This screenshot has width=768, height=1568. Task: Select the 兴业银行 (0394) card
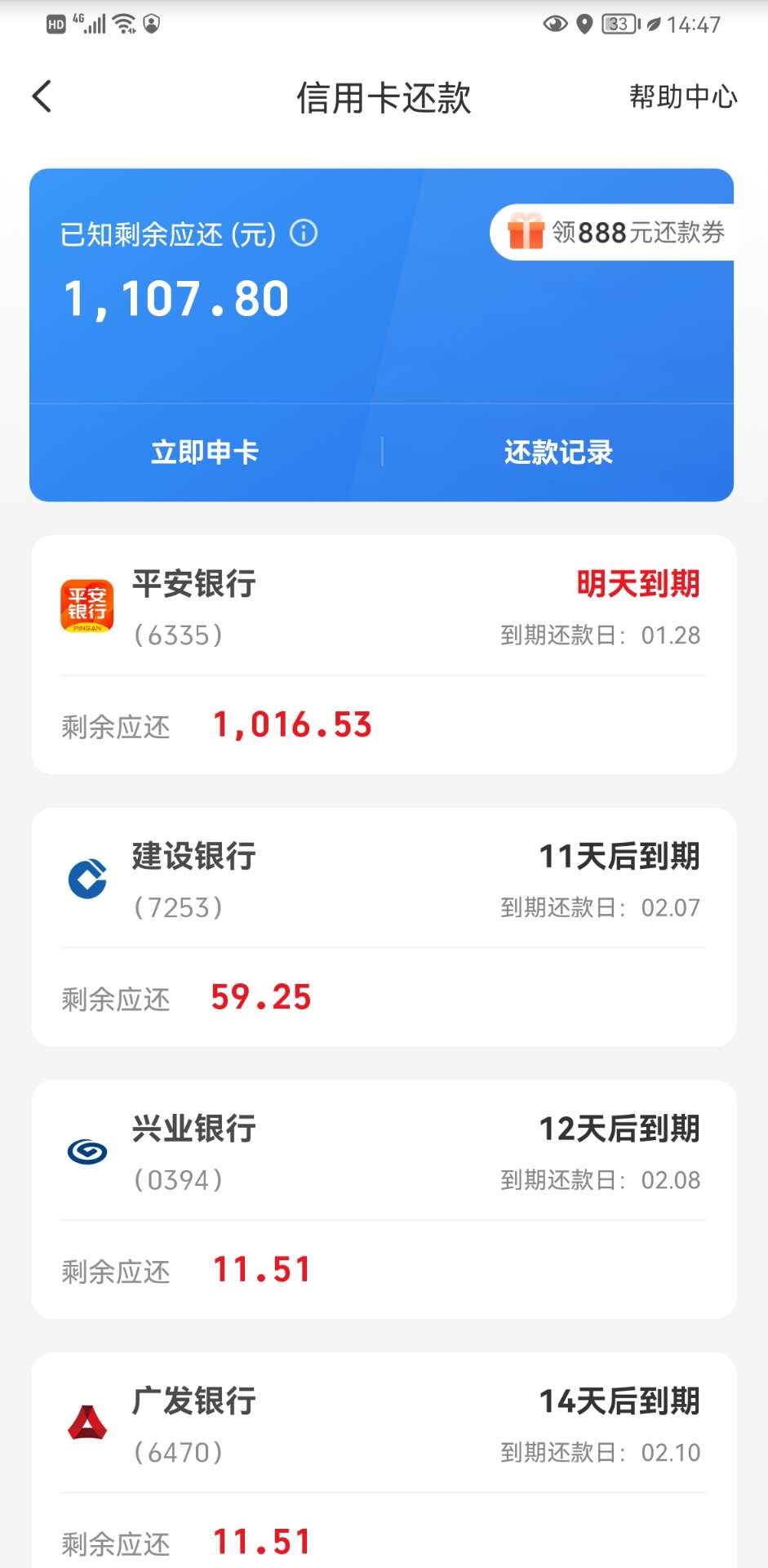pos(384,1199)
